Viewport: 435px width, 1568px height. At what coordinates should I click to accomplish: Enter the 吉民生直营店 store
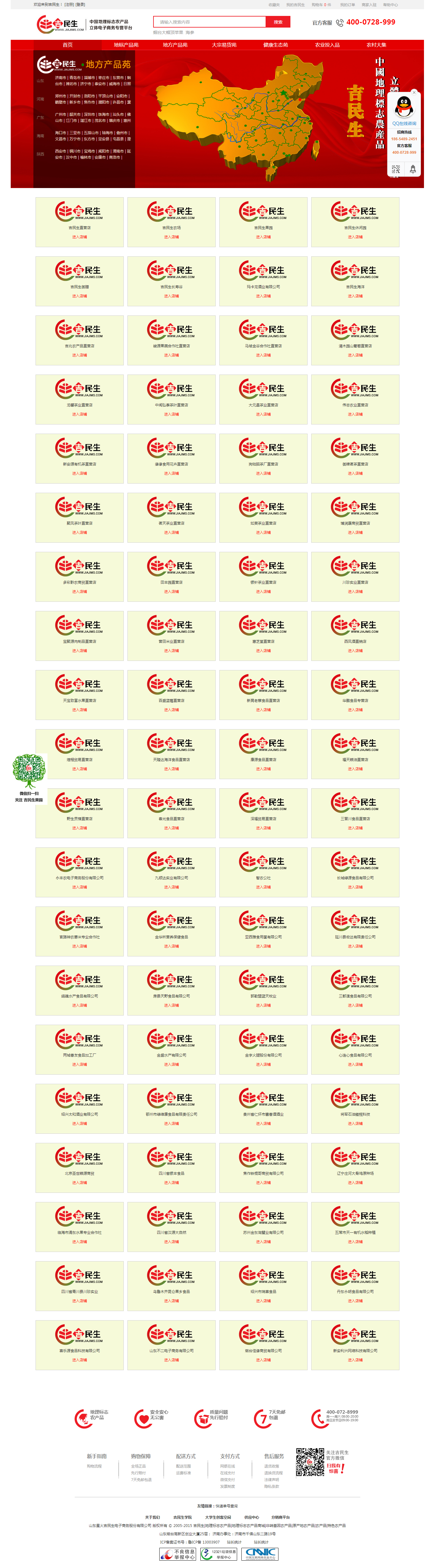tap(79, 237)
